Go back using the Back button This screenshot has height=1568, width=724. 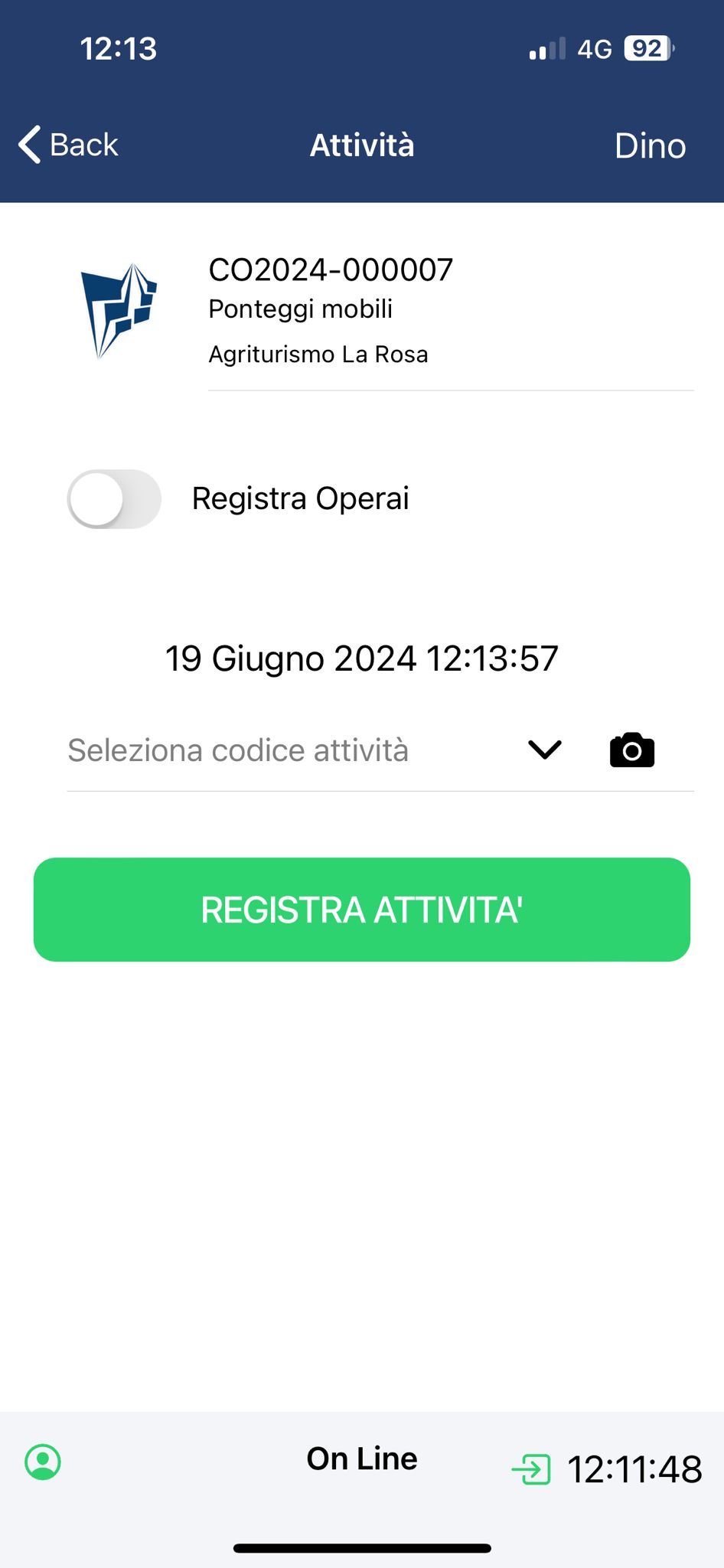[69, 145]
